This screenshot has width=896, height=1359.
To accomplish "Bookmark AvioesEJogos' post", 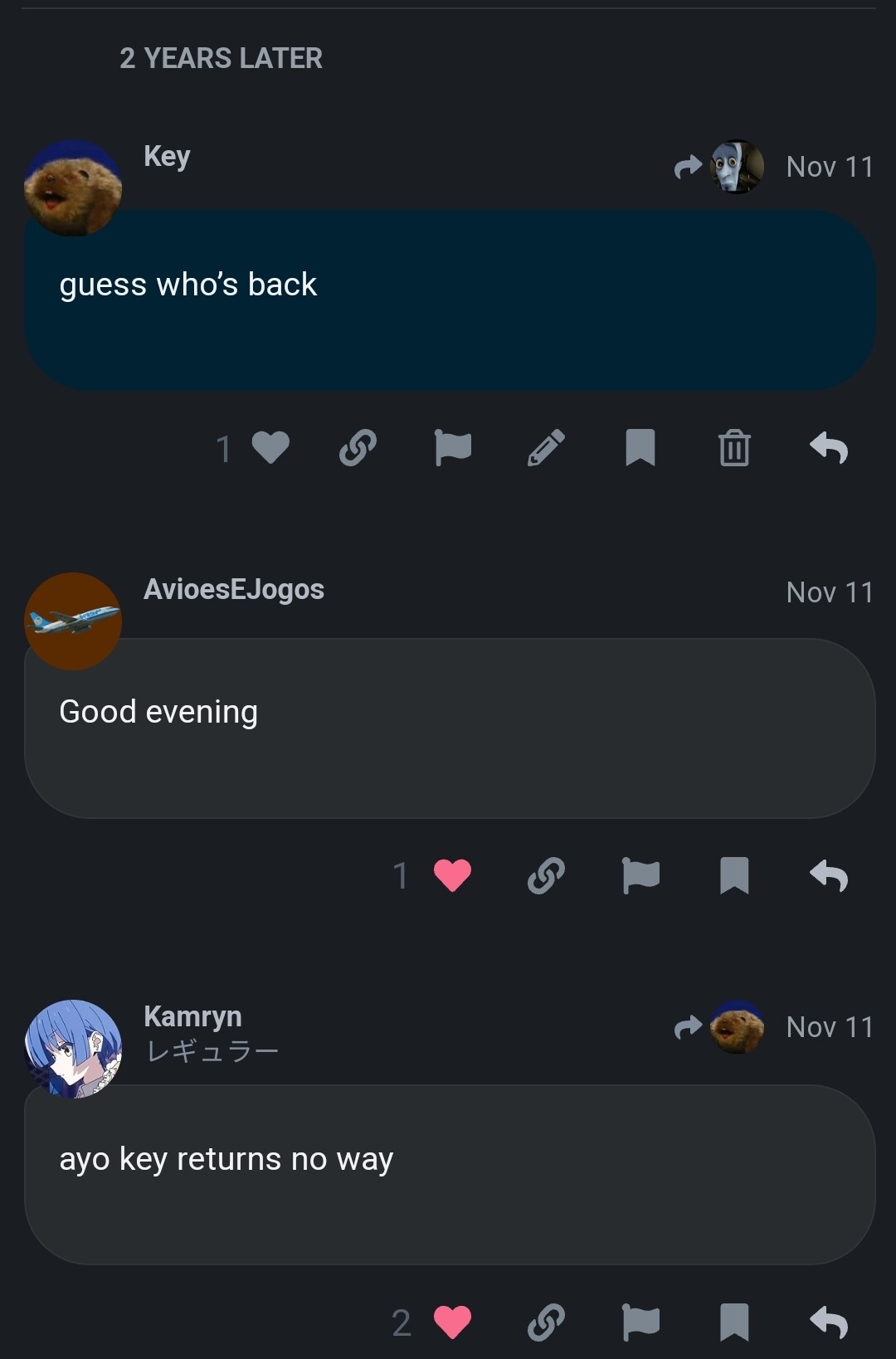I will (734, 875).
